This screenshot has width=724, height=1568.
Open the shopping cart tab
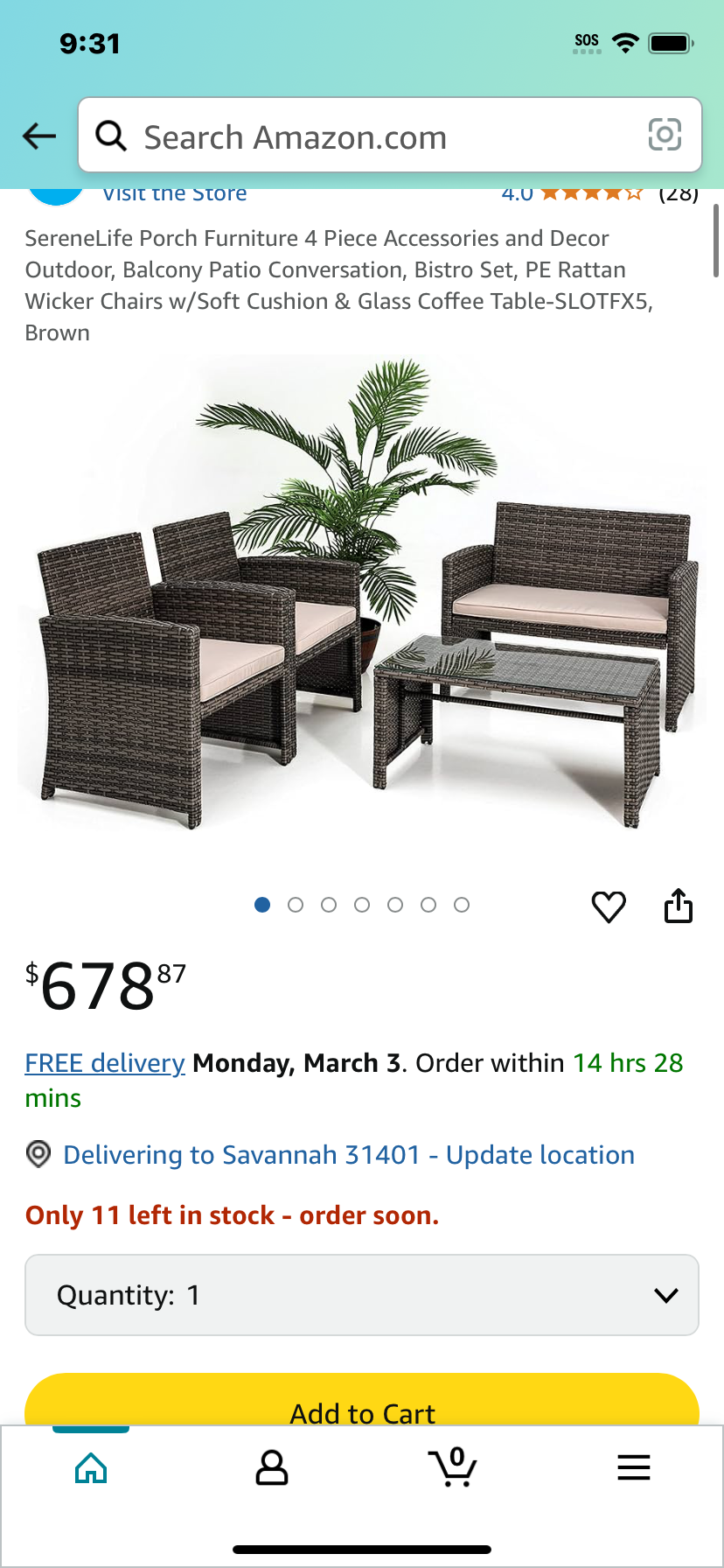453,1466
